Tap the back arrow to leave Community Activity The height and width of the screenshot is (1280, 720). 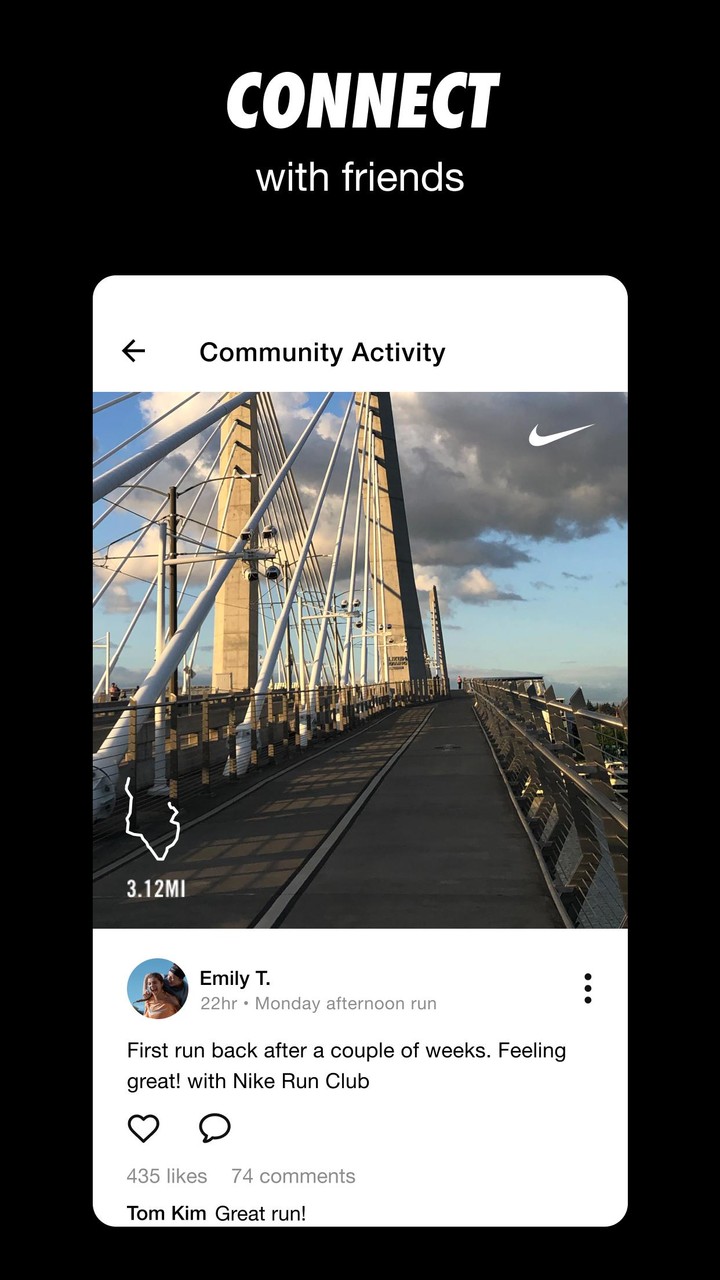click(134, 350)
